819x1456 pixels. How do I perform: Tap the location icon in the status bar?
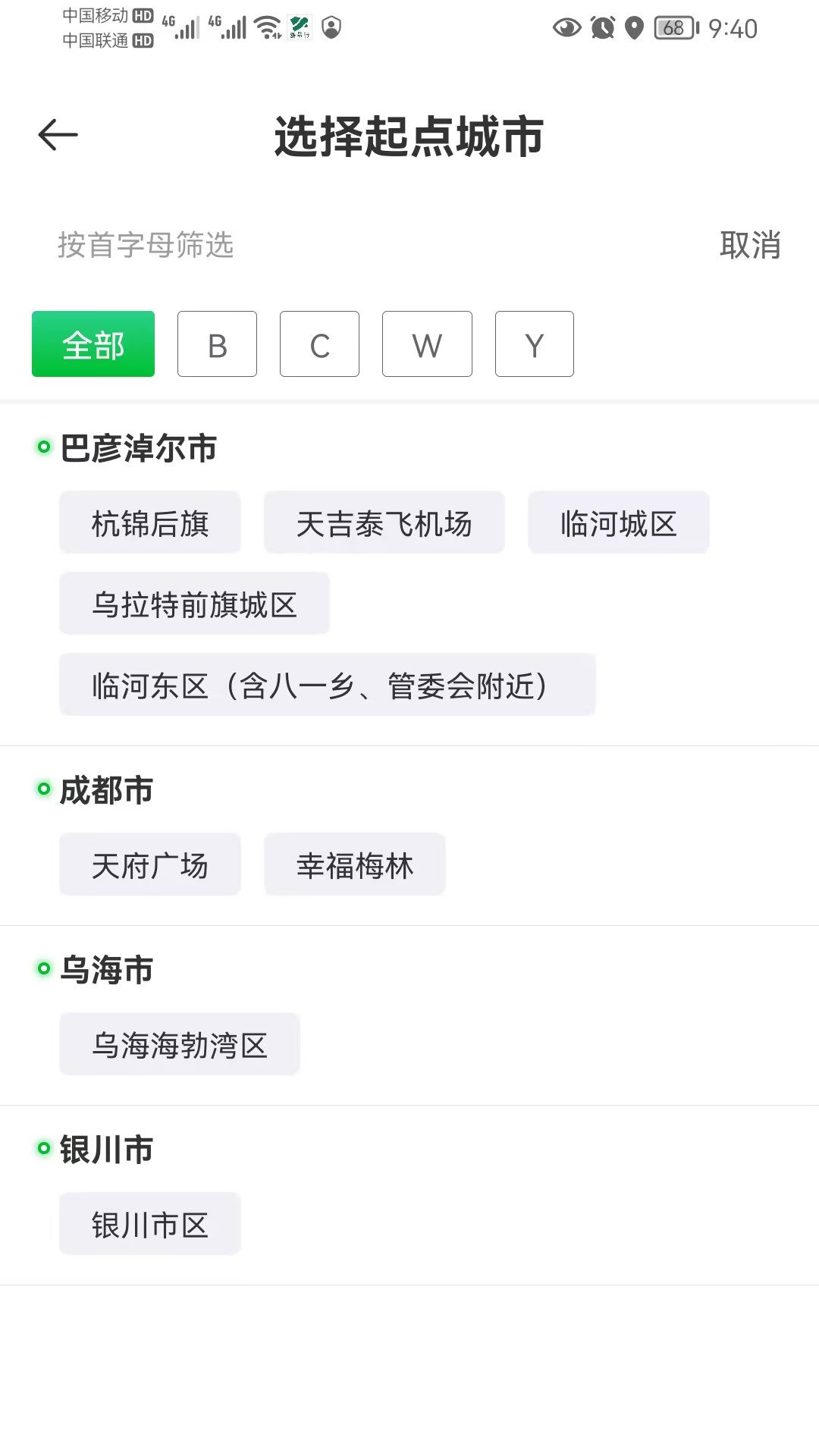(x=634, y=27)
